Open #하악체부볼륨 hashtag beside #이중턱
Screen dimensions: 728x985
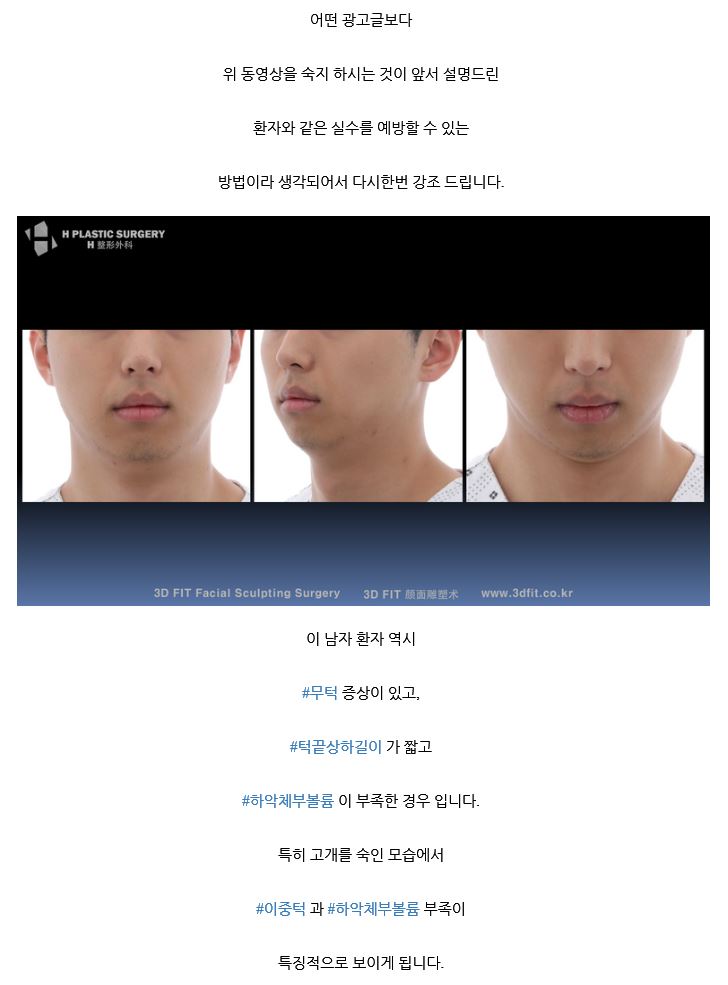pos(373,909)
